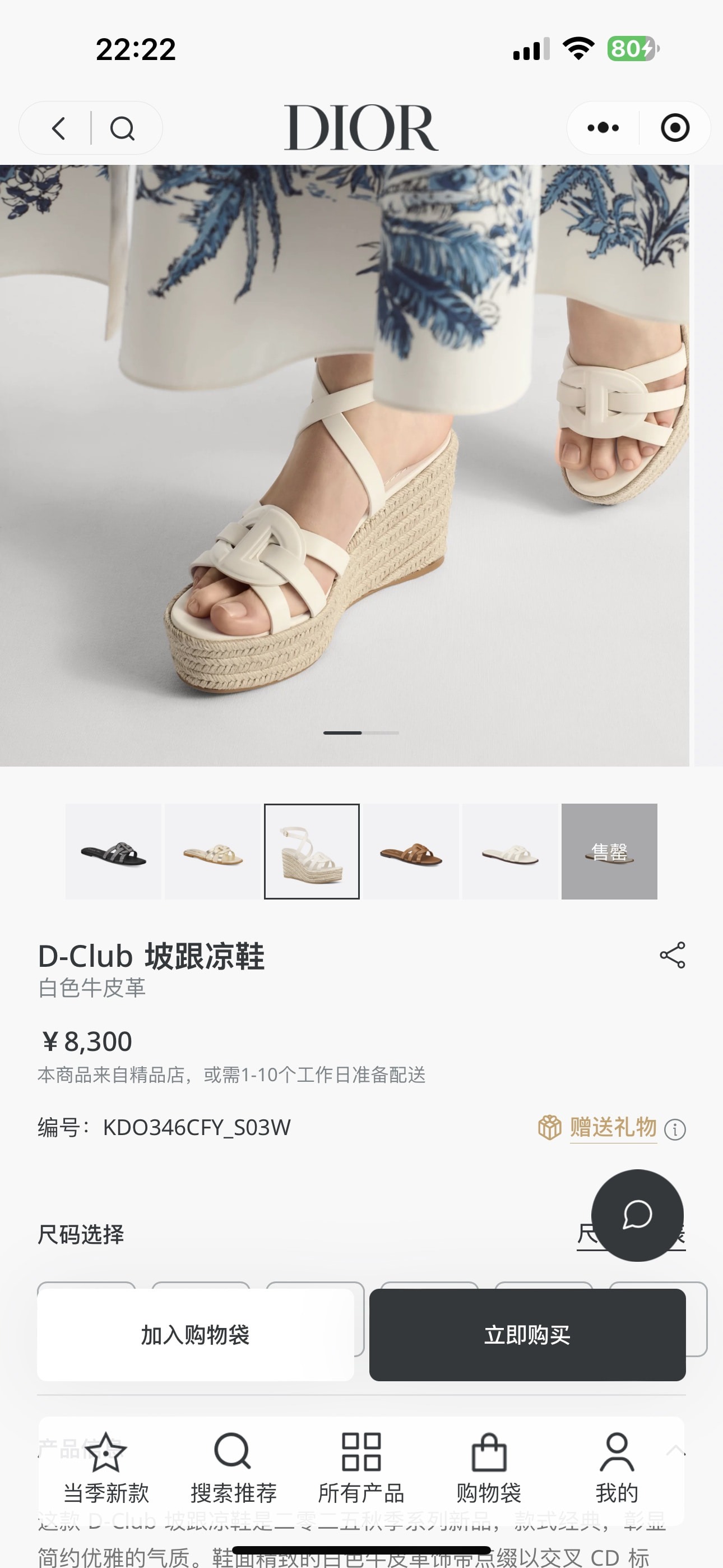
Task: Close the mini program with the circle icon
Action: pyautogui.click(x=674, y=128)
